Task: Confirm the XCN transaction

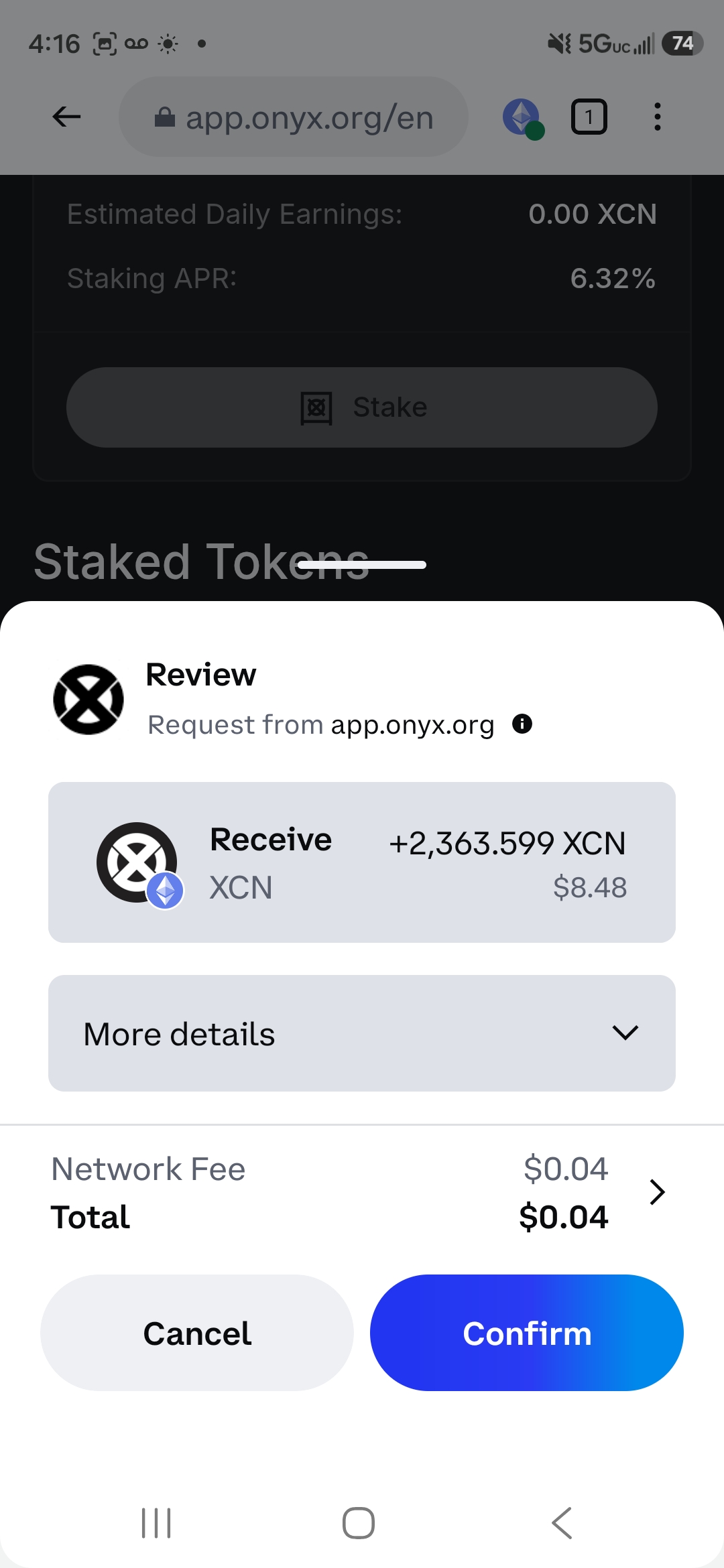Action: (527, 1333)
